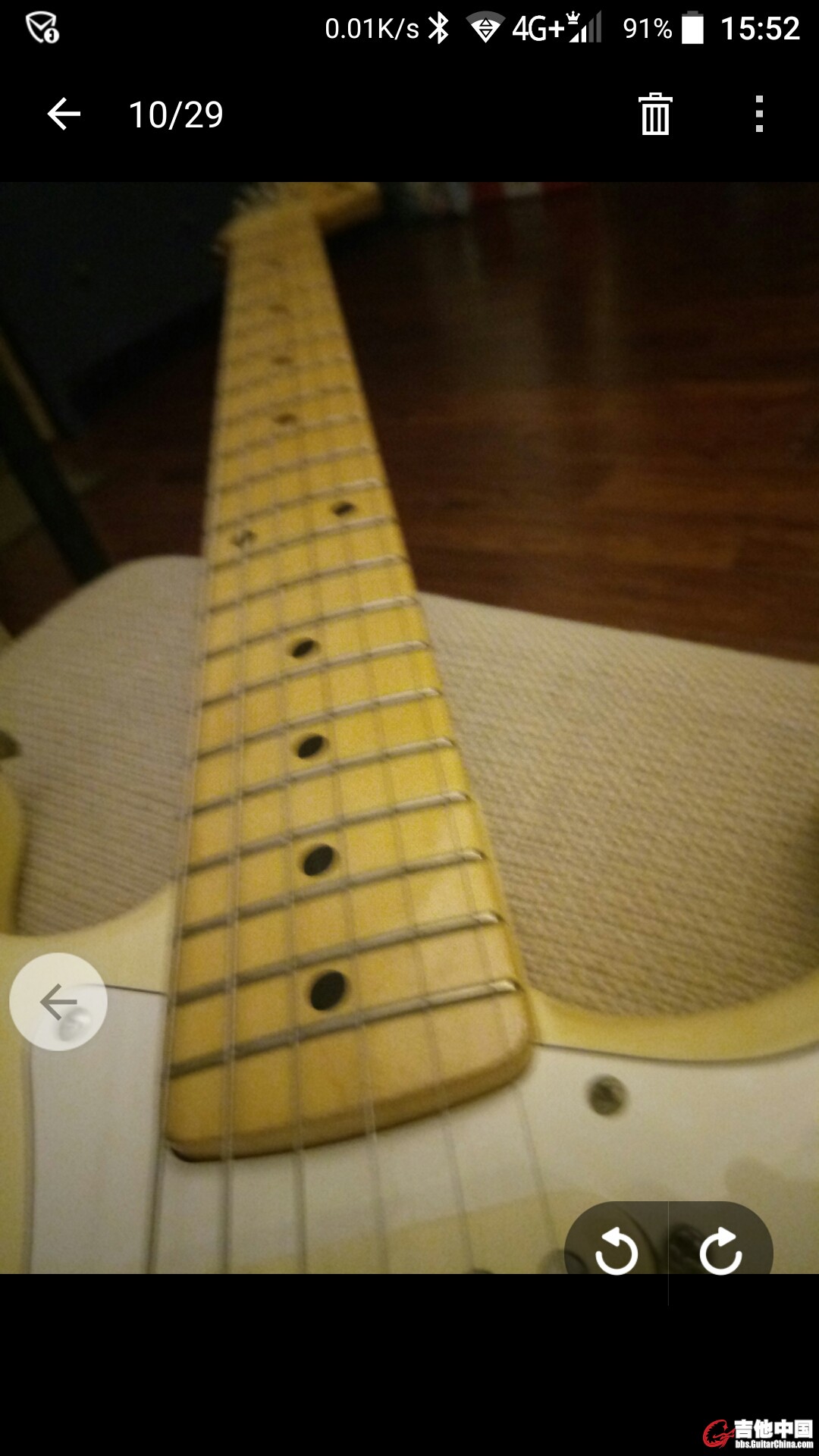Viewport: 819px width, 1456px height.
Task: Show the previous photo with the round arrow button
Action: click(x=58, y=1002)
